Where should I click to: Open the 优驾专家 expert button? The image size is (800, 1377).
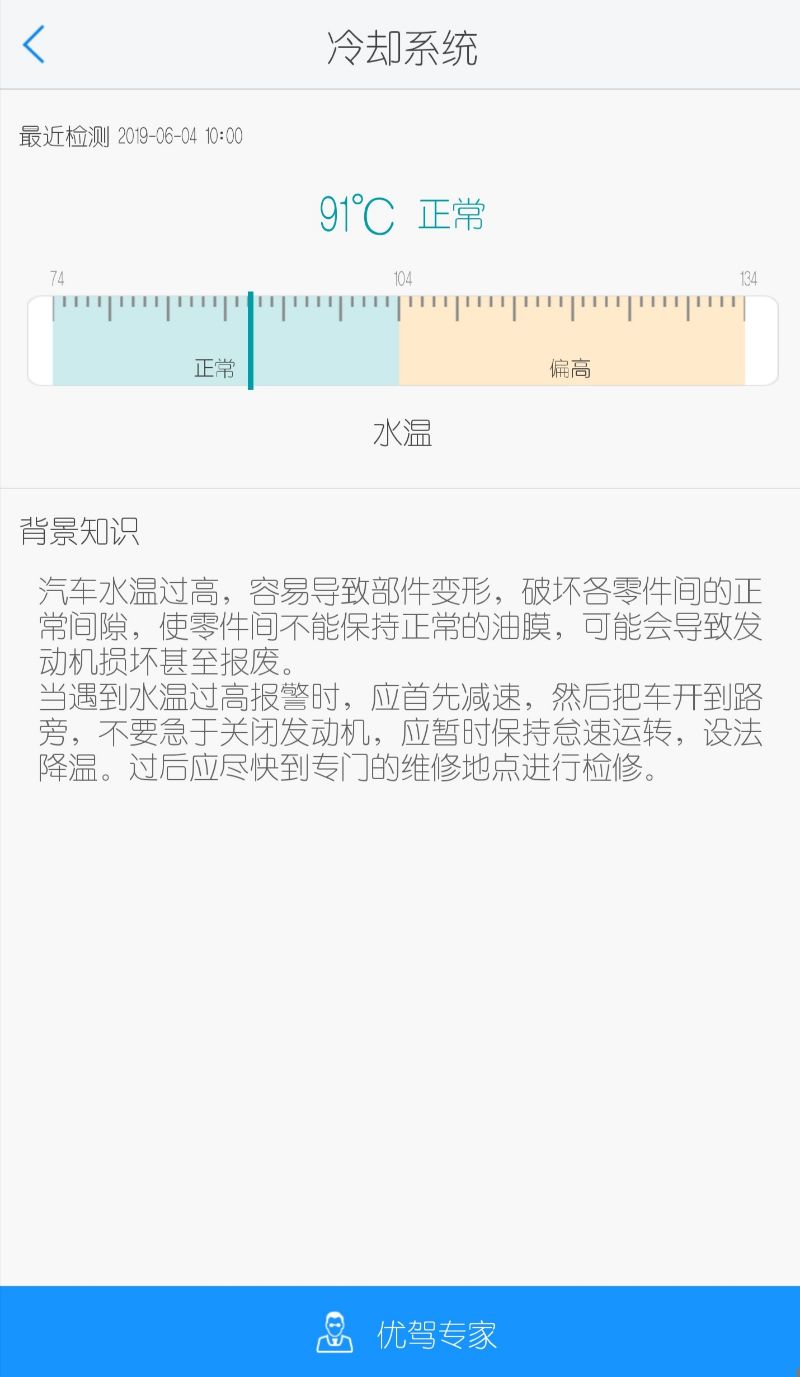400,1332
